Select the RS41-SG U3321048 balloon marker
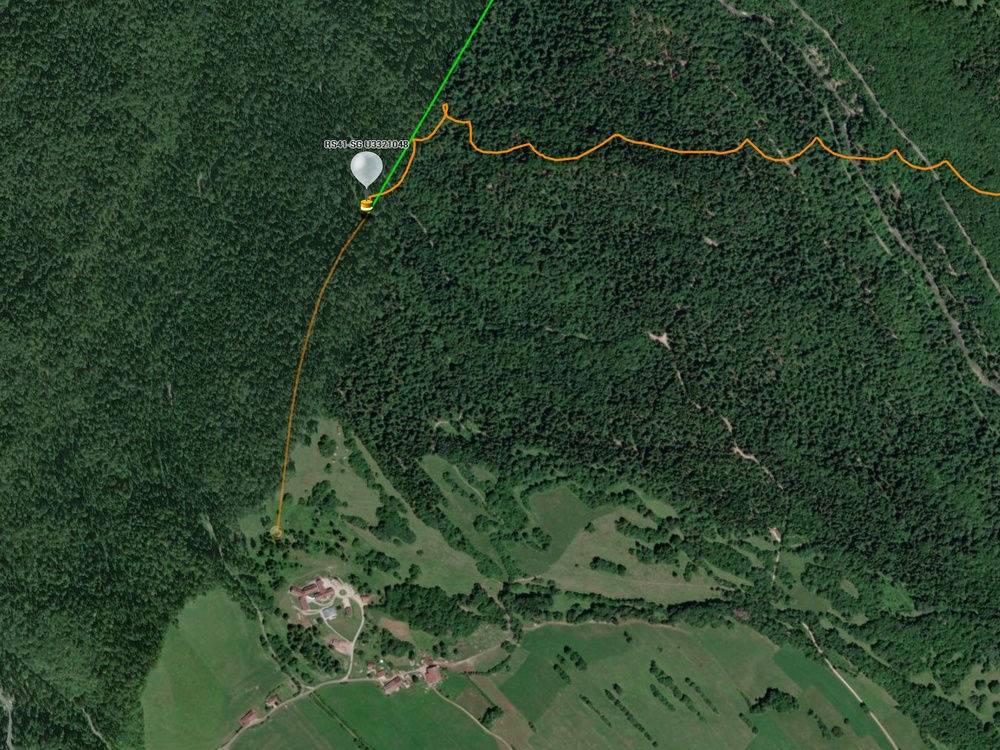The image size is (1000, 750). pyautogui.click(x=366, y=169)
